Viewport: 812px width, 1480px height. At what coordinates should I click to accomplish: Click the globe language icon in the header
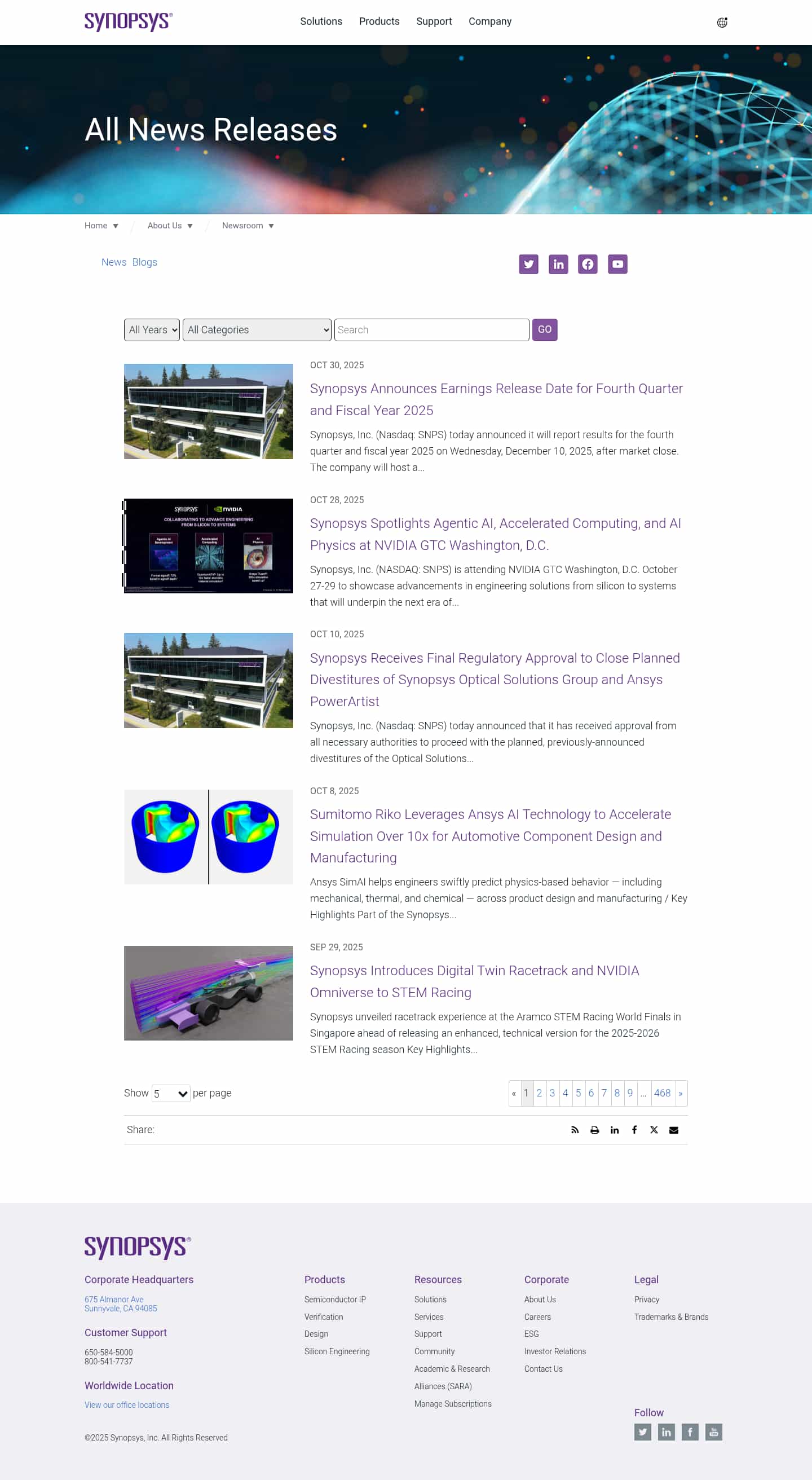(x=722, y=22)
